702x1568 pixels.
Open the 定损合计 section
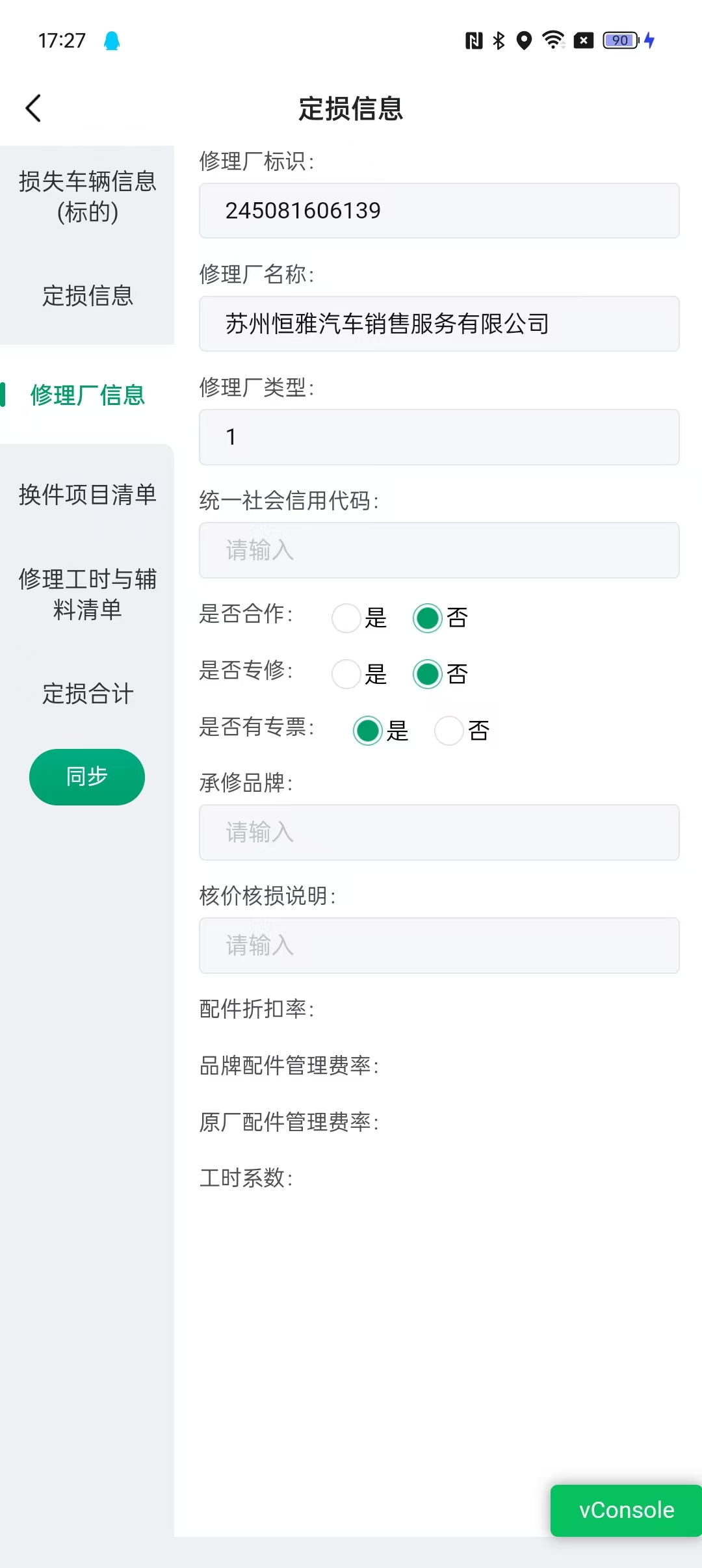coord(87,694)
